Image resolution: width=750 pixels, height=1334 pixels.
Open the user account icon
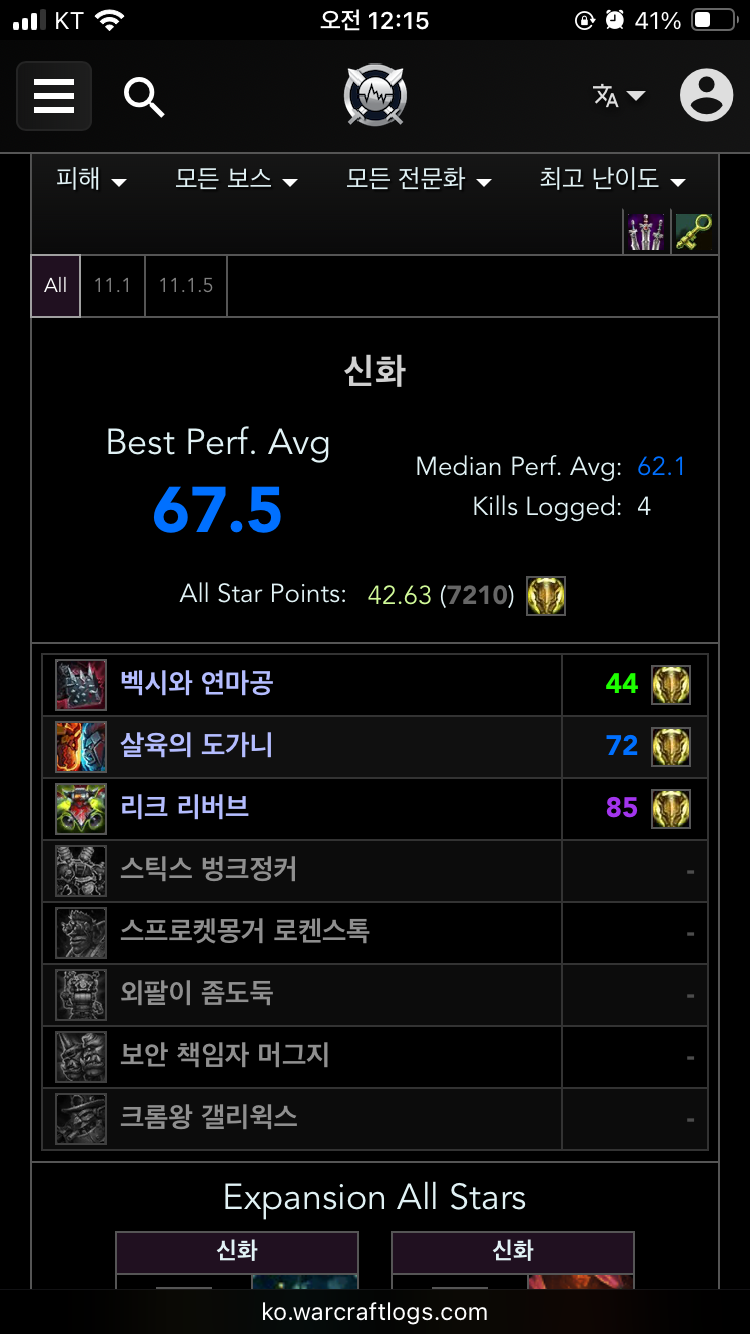click(706, 96)
